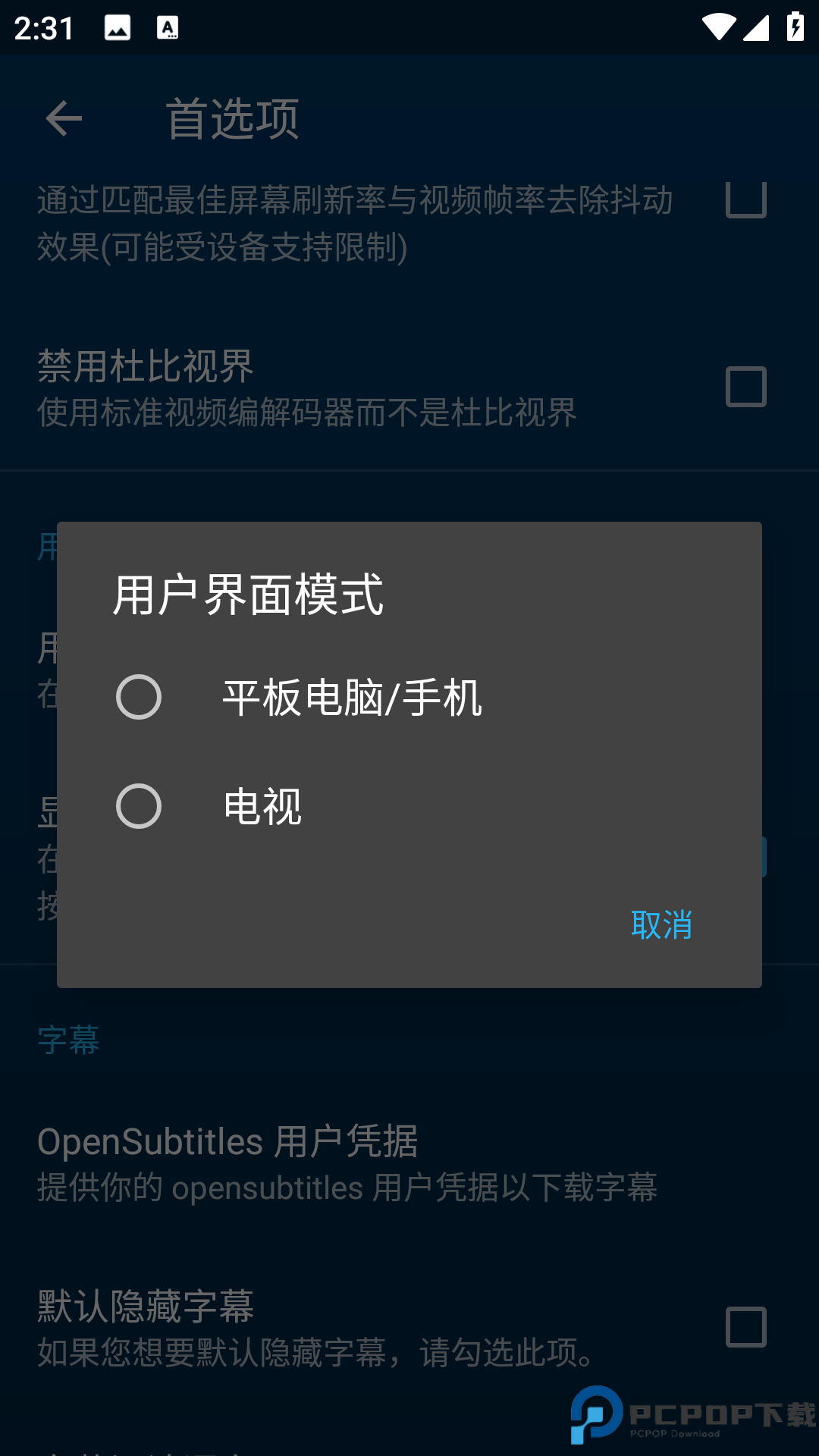Click the 用户界面模式 dialog title
819x1456 pixels.
(248, 597)
